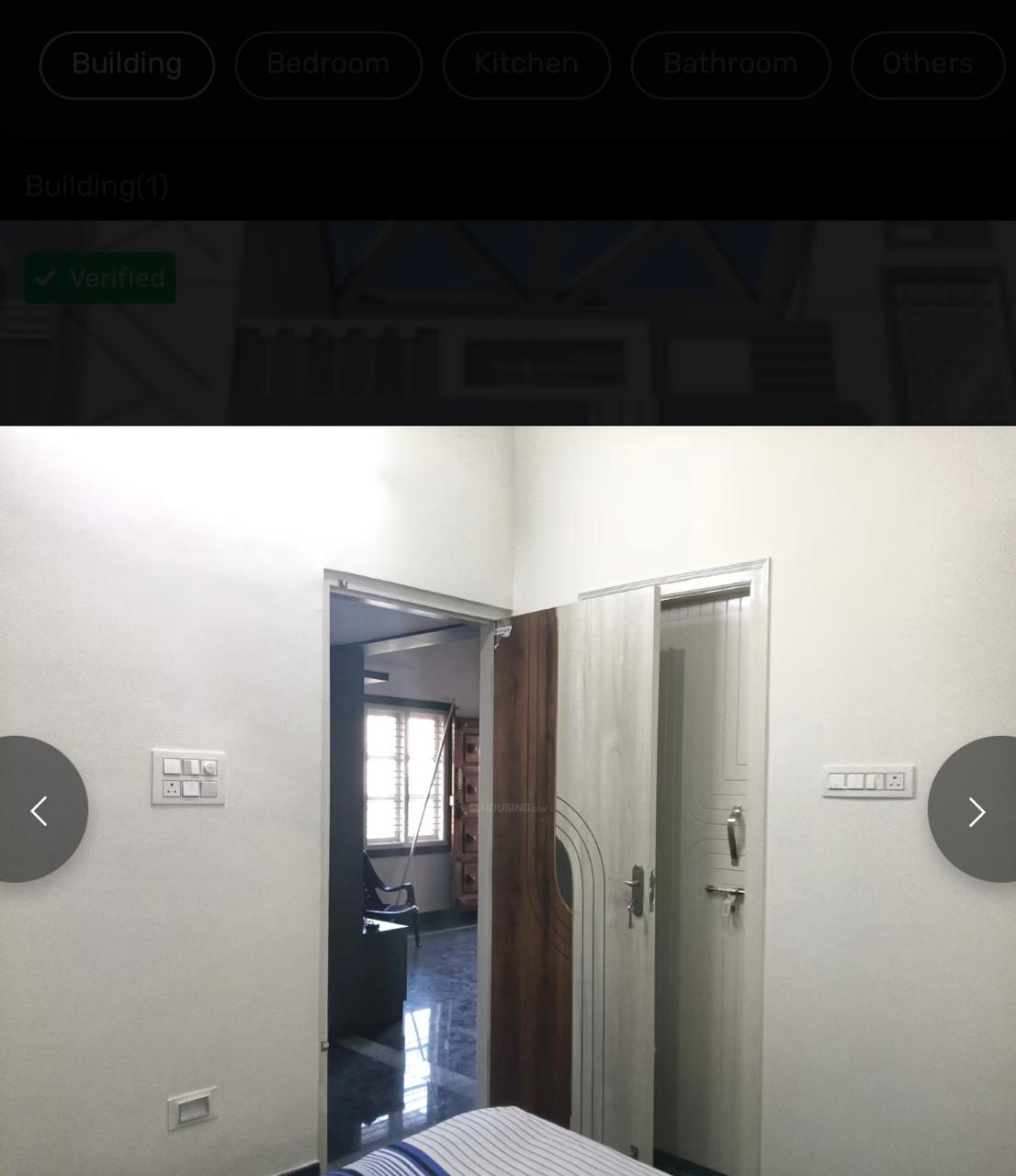Select the Building category chip

click(x=127, y=64)
